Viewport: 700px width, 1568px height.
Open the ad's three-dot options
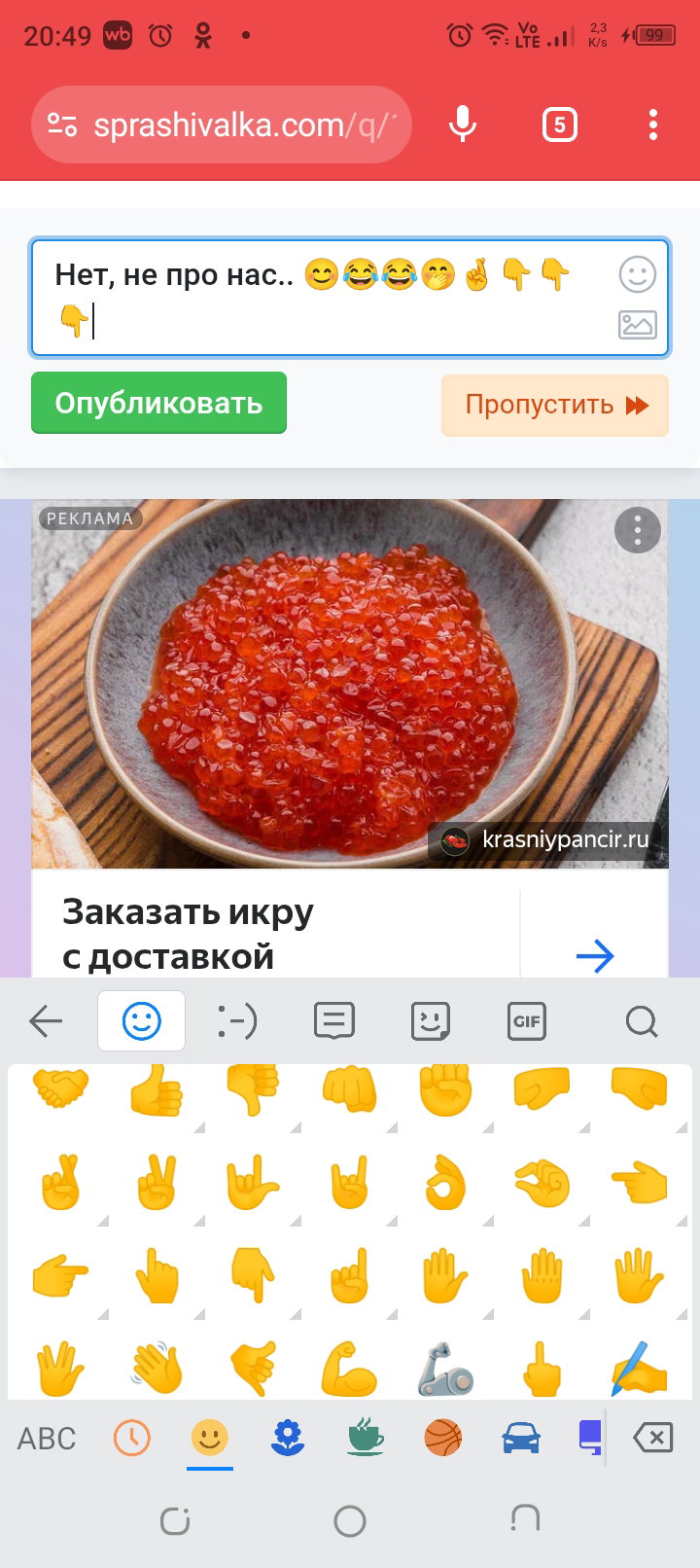pyautogui.click(x=638, y=530)
